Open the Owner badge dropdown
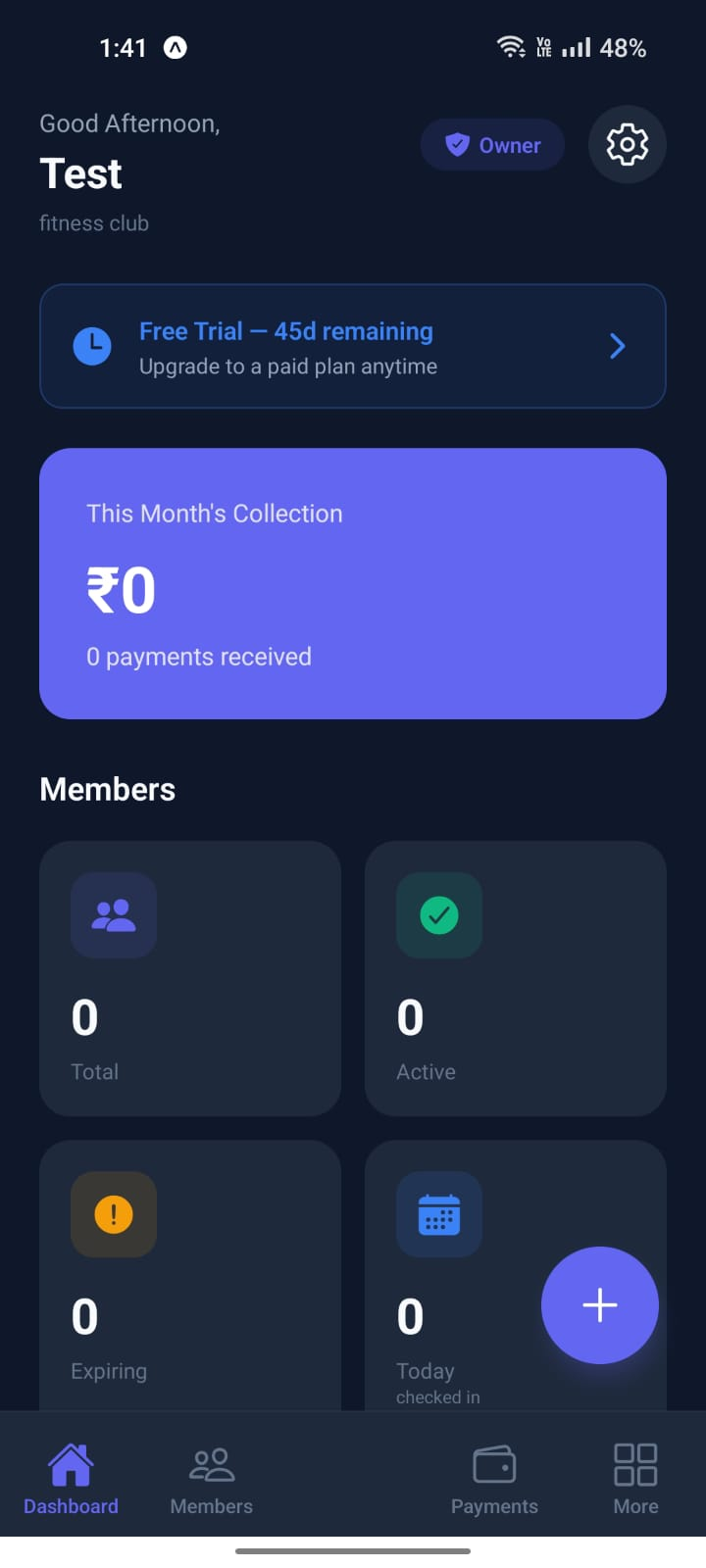 tap(492, 144)
